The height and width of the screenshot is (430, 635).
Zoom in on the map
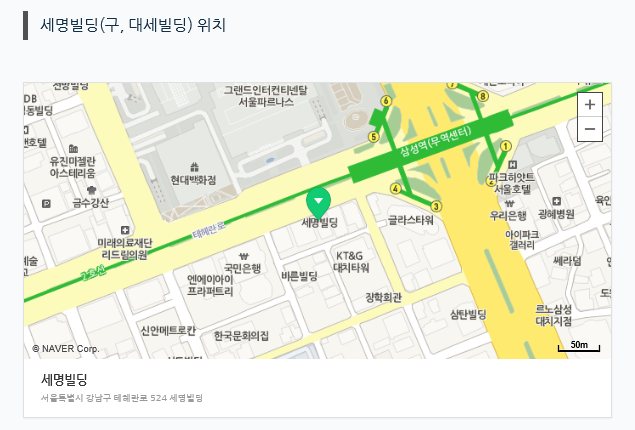tap(589, 104)
